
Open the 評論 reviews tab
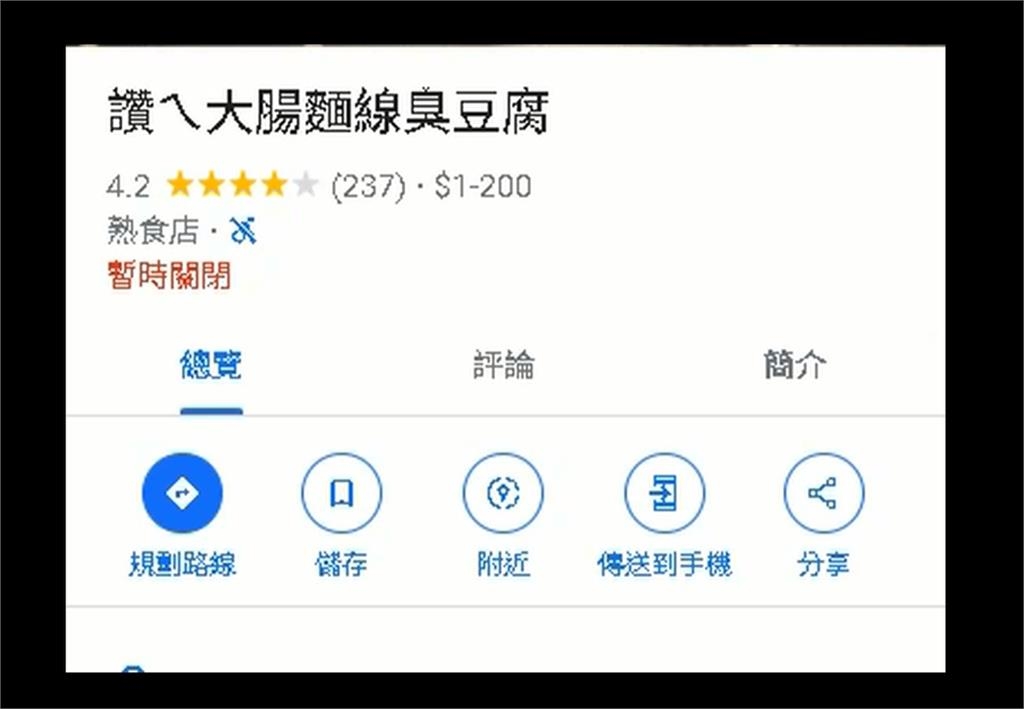click(x=504, y=366)
